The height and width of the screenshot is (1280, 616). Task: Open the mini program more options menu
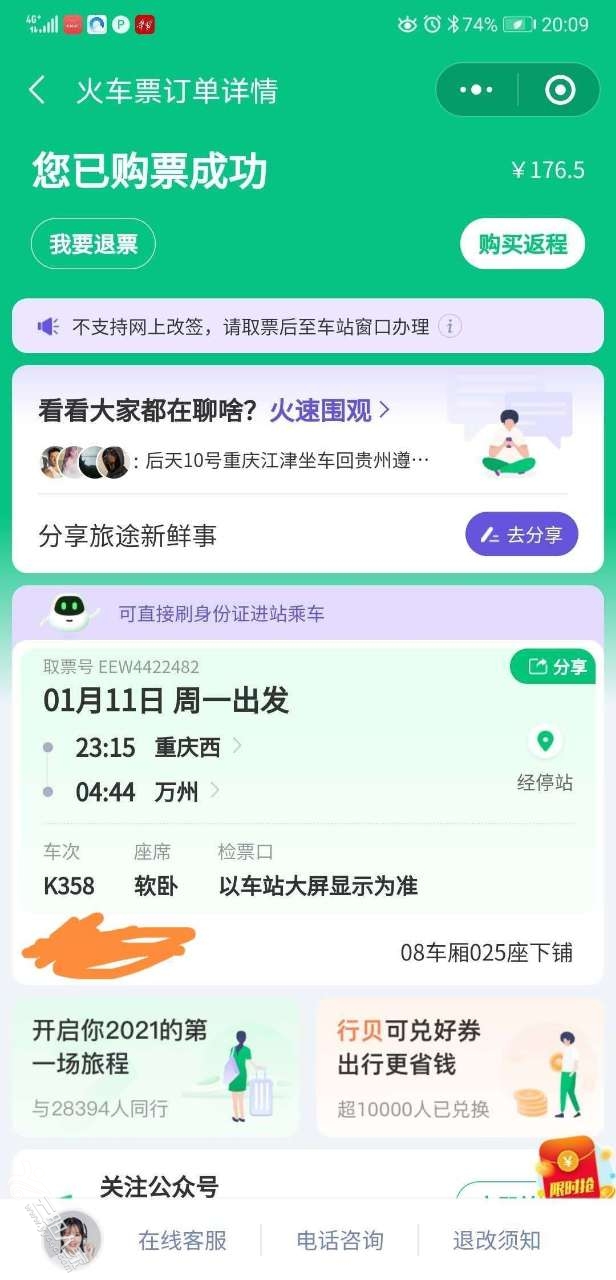click(x=476, y=90)
